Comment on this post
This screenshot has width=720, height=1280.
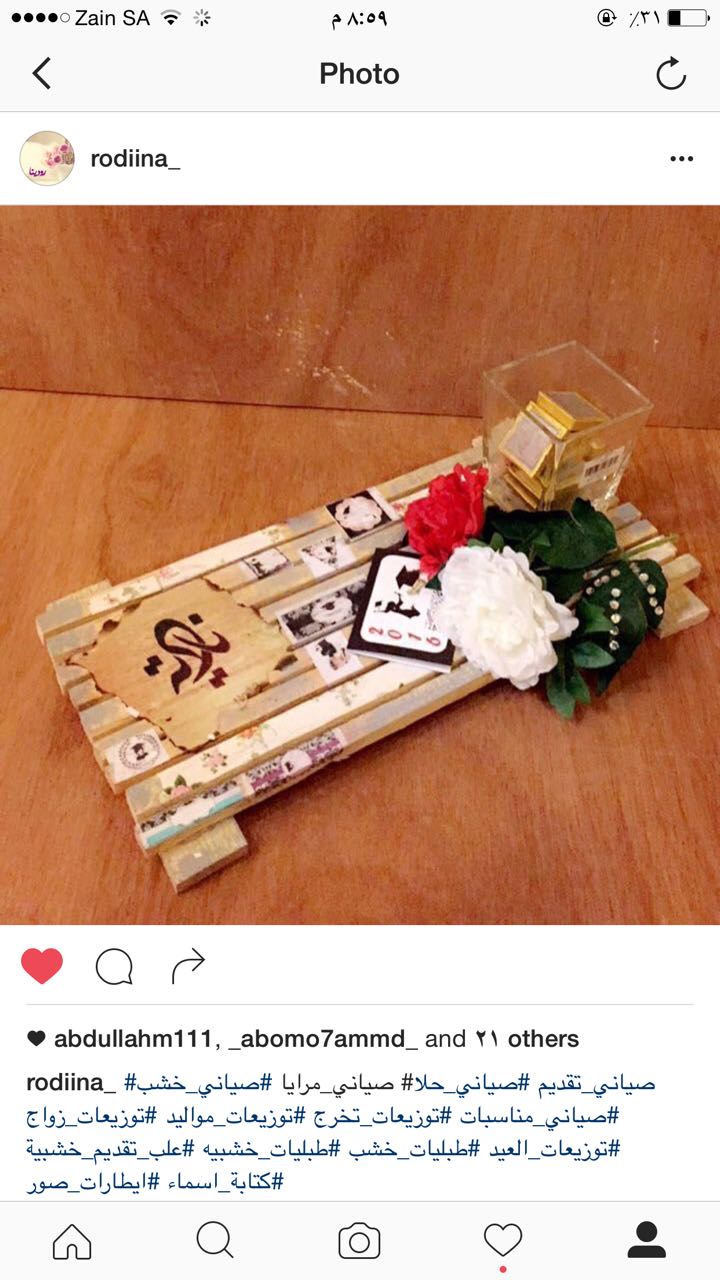click(114, 966)
